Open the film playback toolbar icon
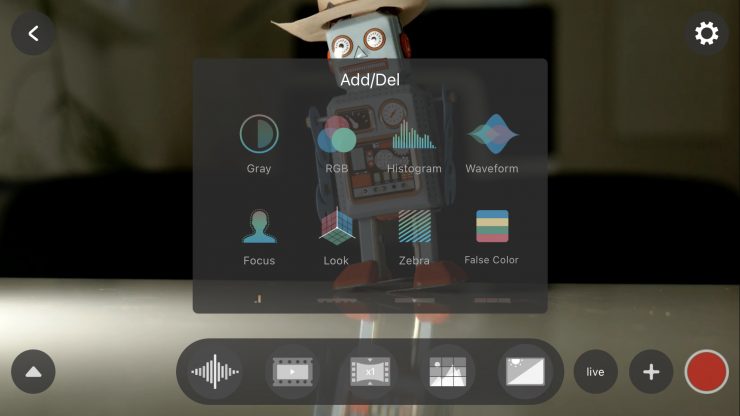 click(x=292, y=372)
